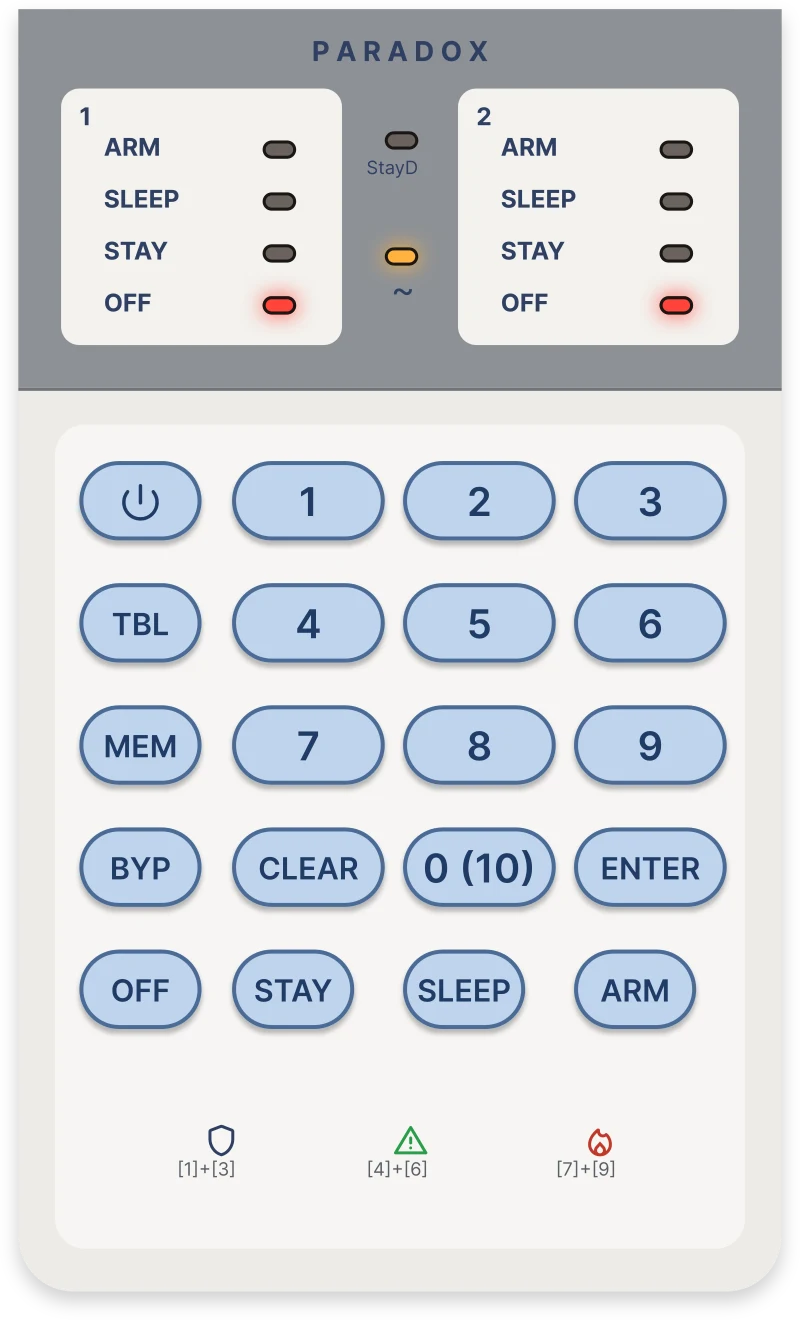The height and width of the screenshot is (1320, 800).
Task: Tap the OFF key in the bottom row
Action: (140, 990)
